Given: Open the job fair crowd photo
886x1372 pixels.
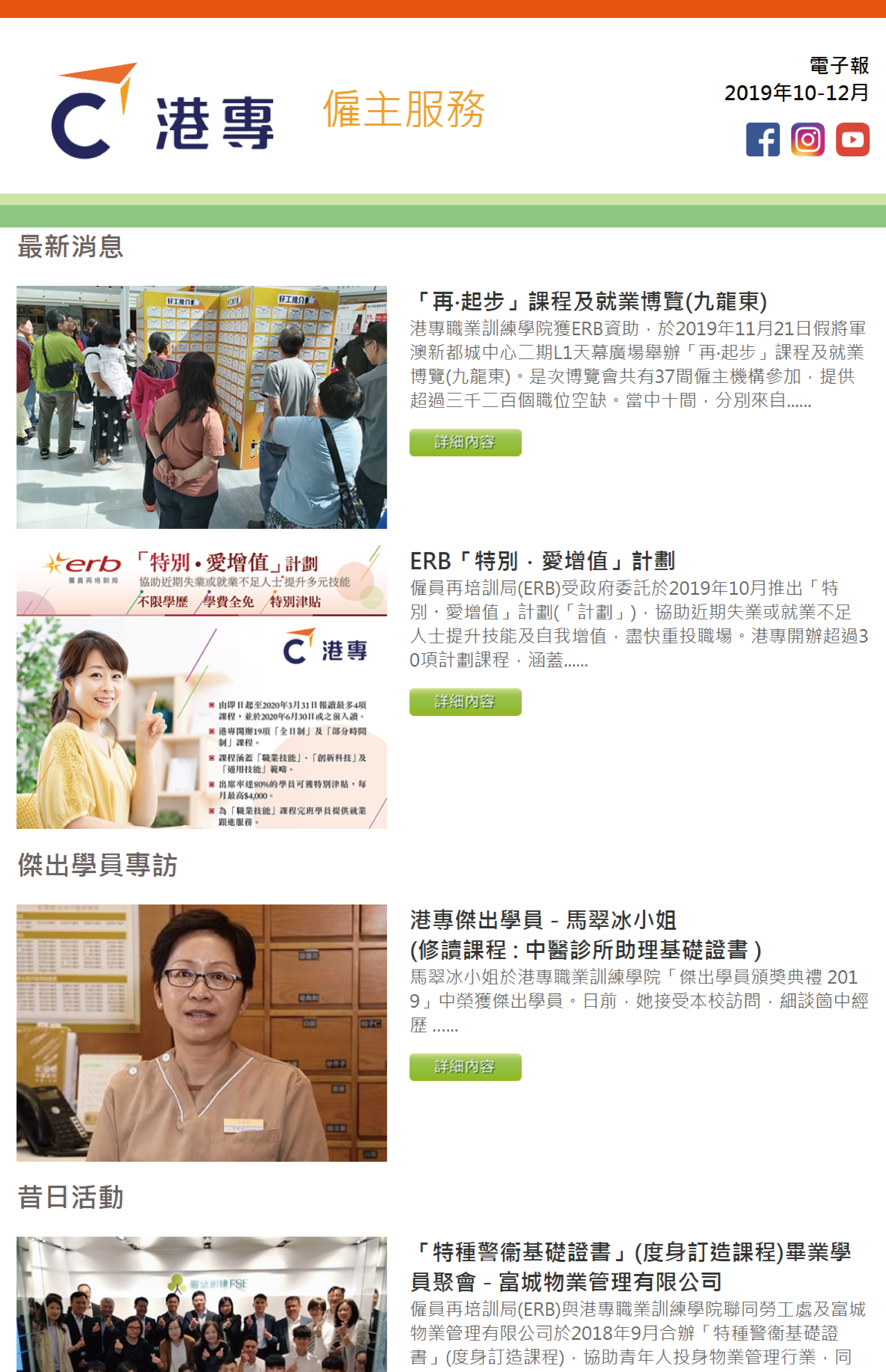Looking at the screenshot, I should point(201,407).
